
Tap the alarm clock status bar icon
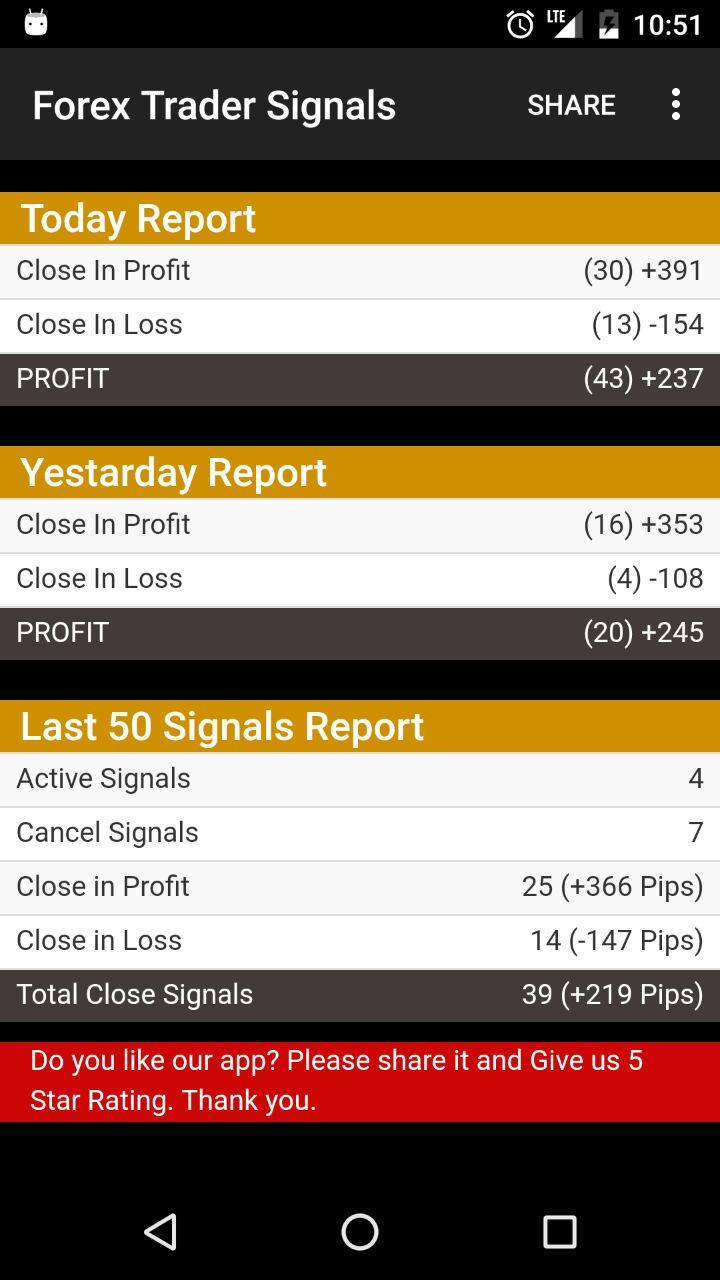pyautogui.click(x=518, y=25)
